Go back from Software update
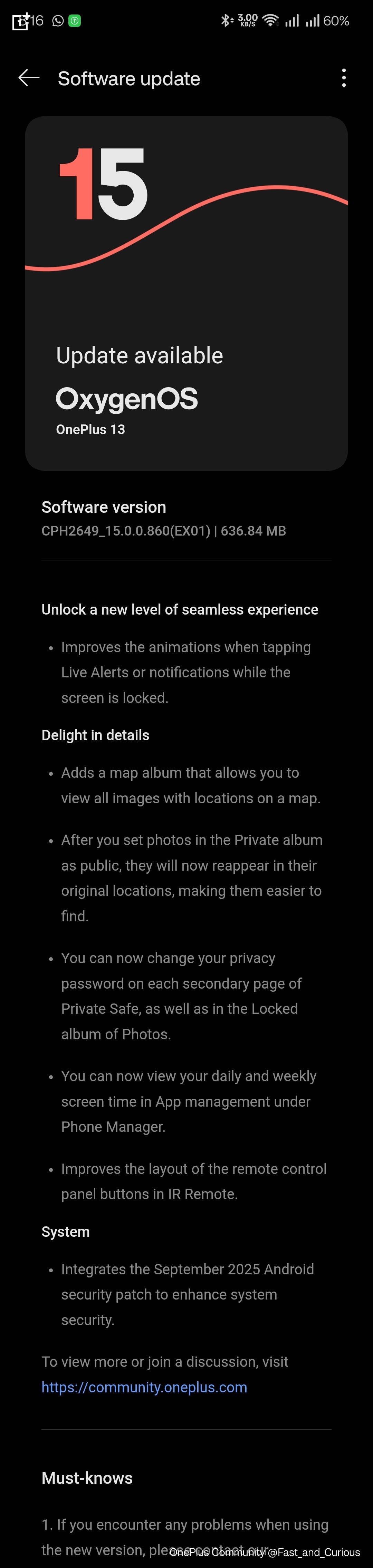This screenshot has height=1568, width=373. 29,78
